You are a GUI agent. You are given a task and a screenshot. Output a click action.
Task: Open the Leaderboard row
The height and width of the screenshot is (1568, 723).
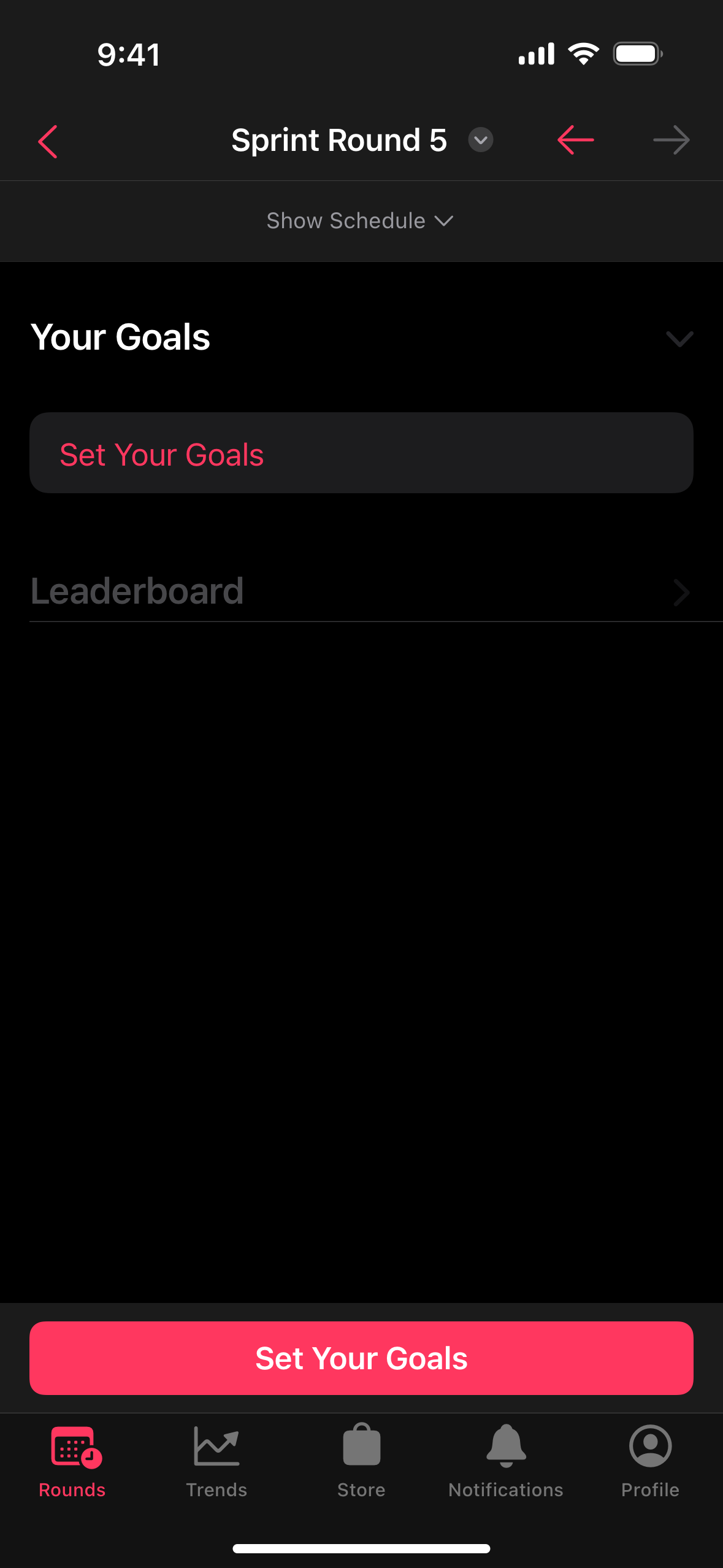[361, 591]
